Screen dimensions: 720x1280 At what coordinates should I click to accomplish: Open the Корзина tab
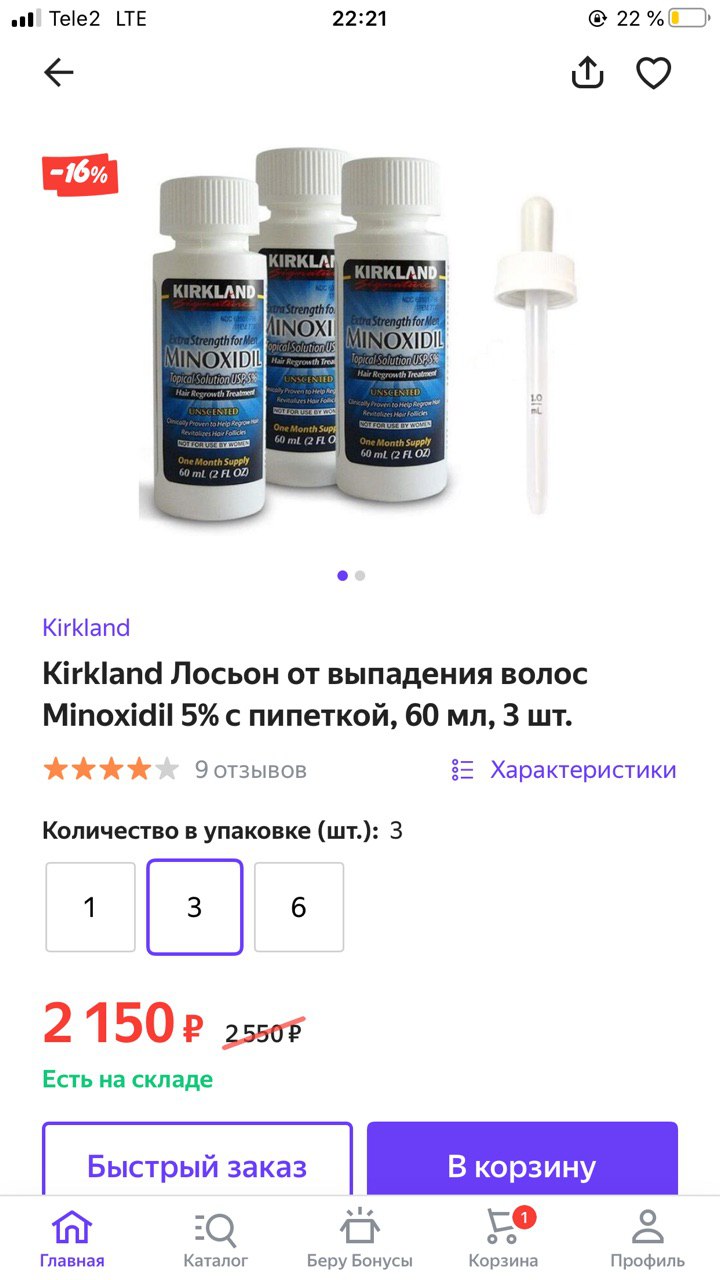click(x=503, y=1238)
